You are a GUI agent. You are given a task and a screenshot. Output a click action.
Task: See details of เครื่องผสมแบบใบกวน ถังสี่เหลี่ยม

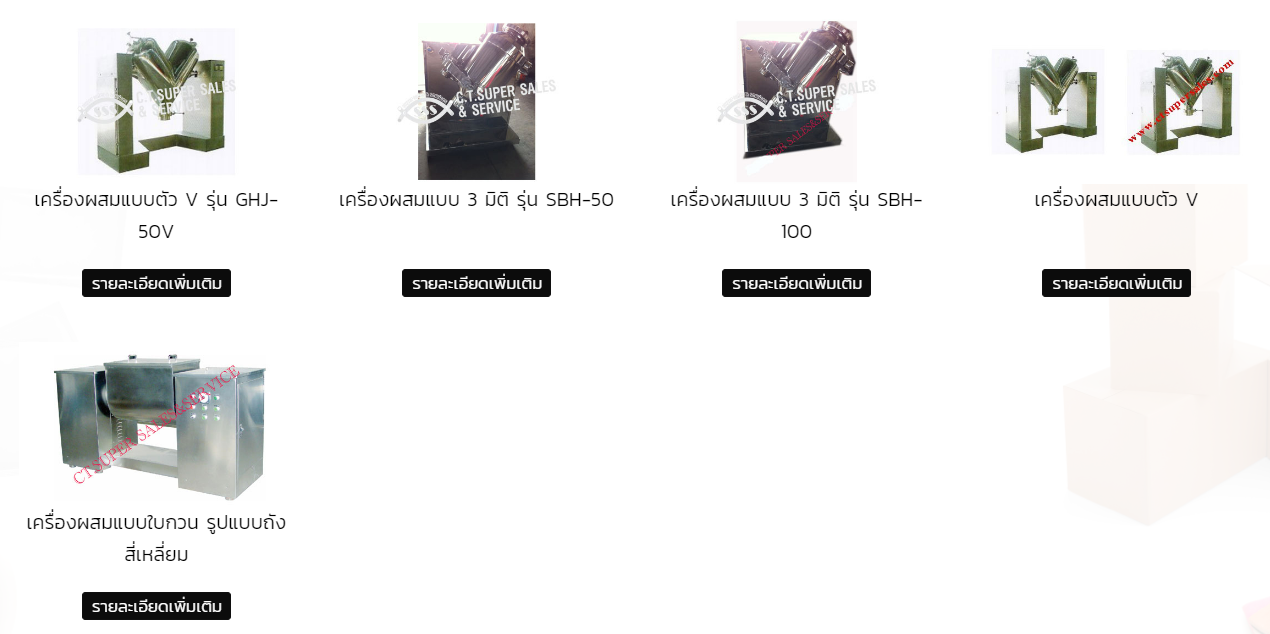coord(156,606)
